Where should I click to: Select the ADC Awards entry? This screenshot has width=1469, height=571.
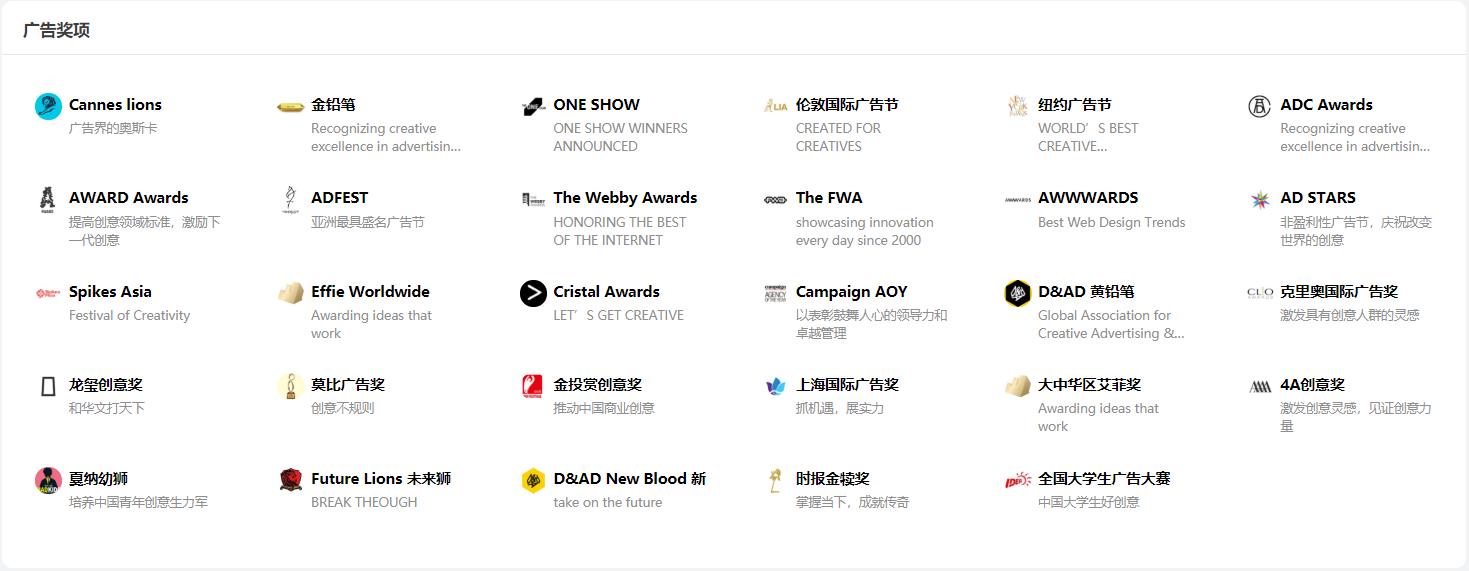(1326, 105)
